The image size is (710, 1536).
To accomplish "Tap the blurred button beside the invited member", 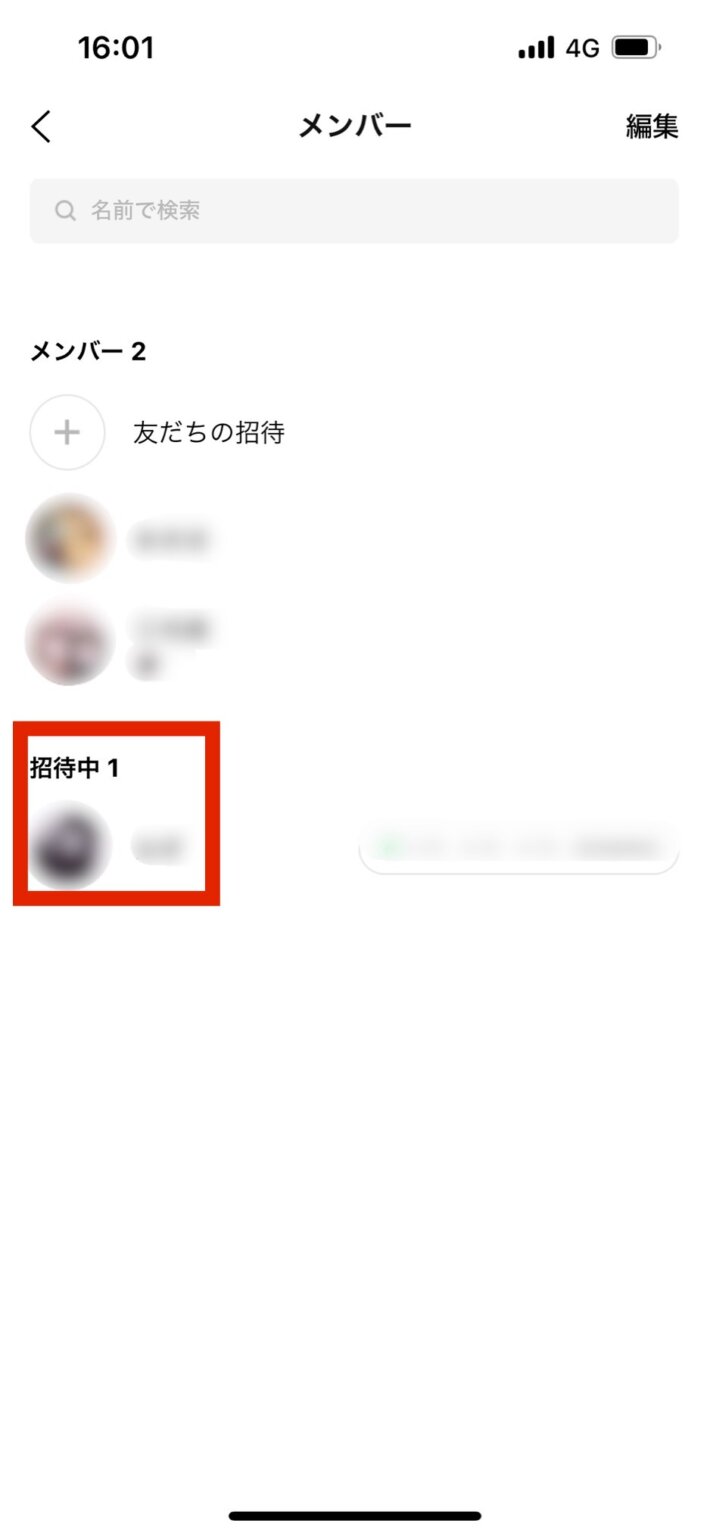I will pos(518,849).
